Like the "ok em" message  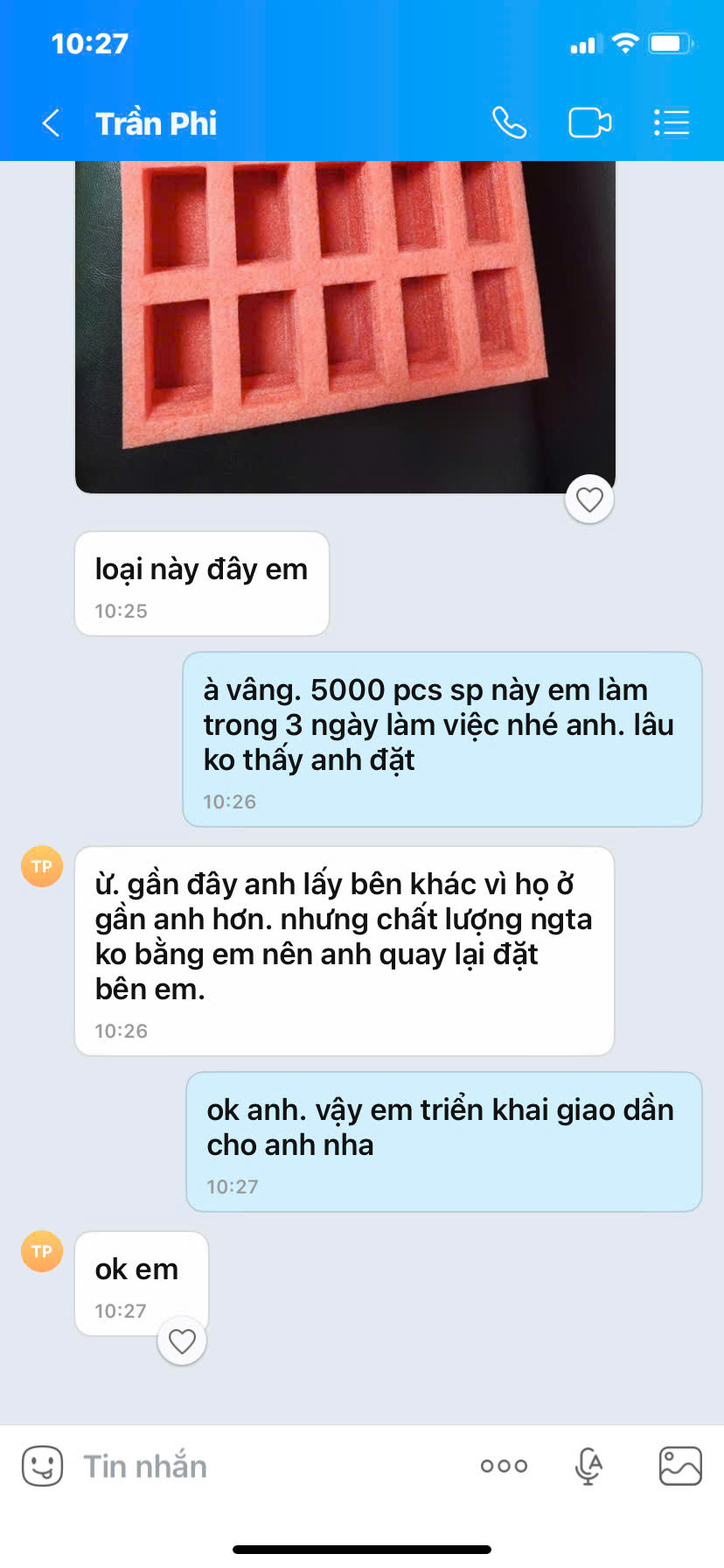click(182, 1340)
